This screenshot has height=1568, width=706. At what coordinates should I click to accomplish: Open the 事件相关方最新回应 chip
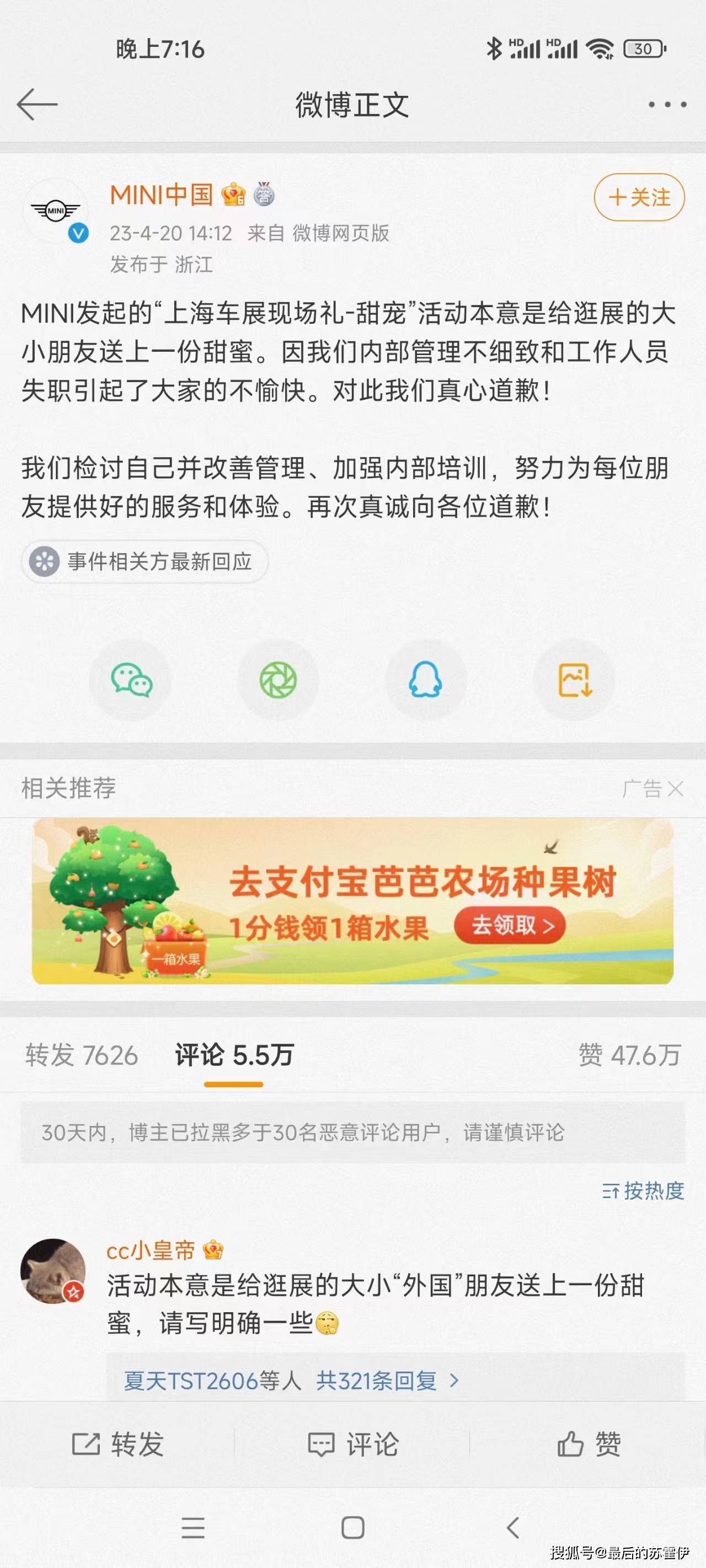(x=145, y=561)
